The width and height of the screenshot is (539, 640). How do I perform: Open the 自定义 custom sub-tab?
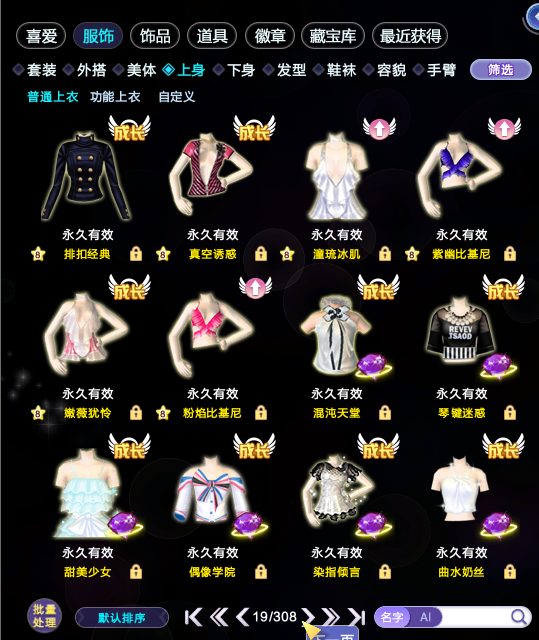176,97
